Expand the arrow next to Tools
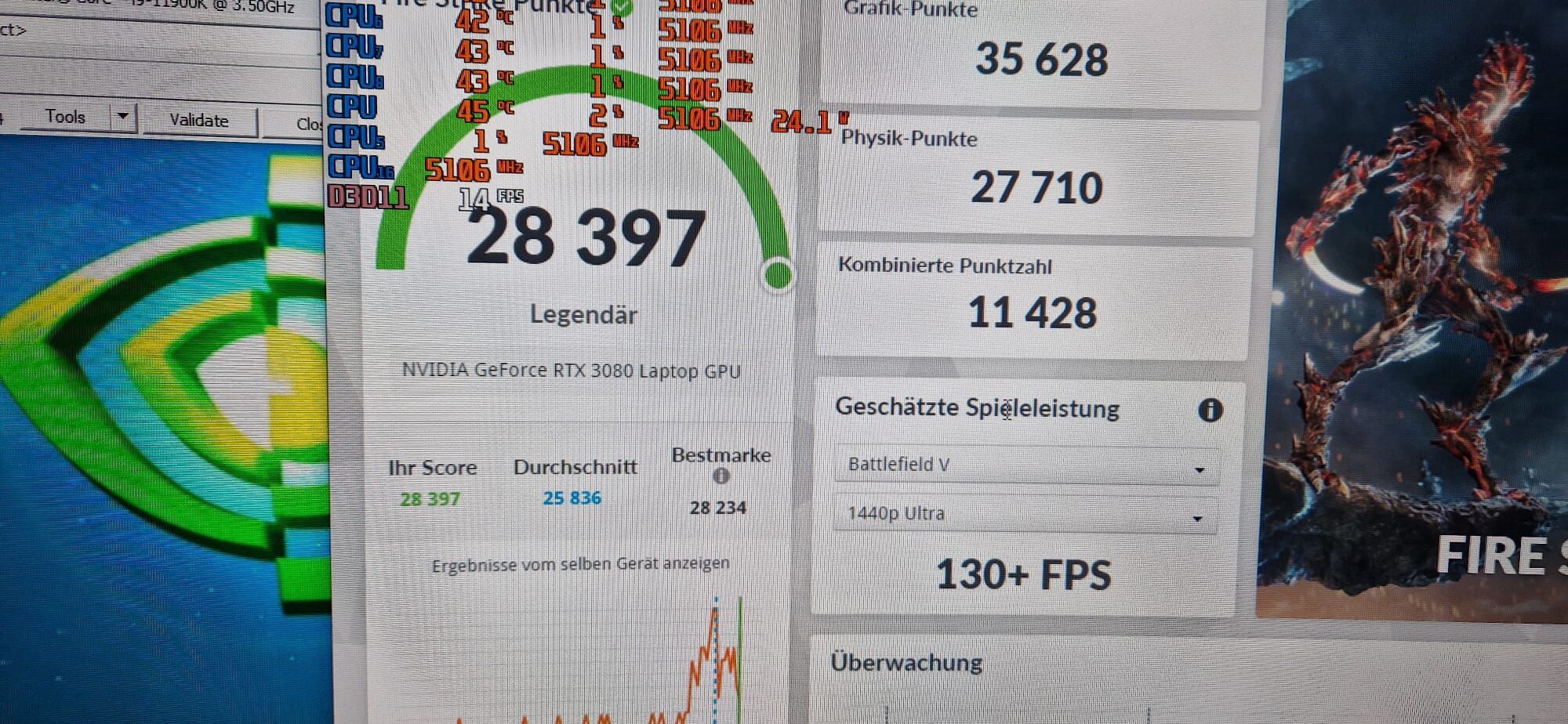 123,117
